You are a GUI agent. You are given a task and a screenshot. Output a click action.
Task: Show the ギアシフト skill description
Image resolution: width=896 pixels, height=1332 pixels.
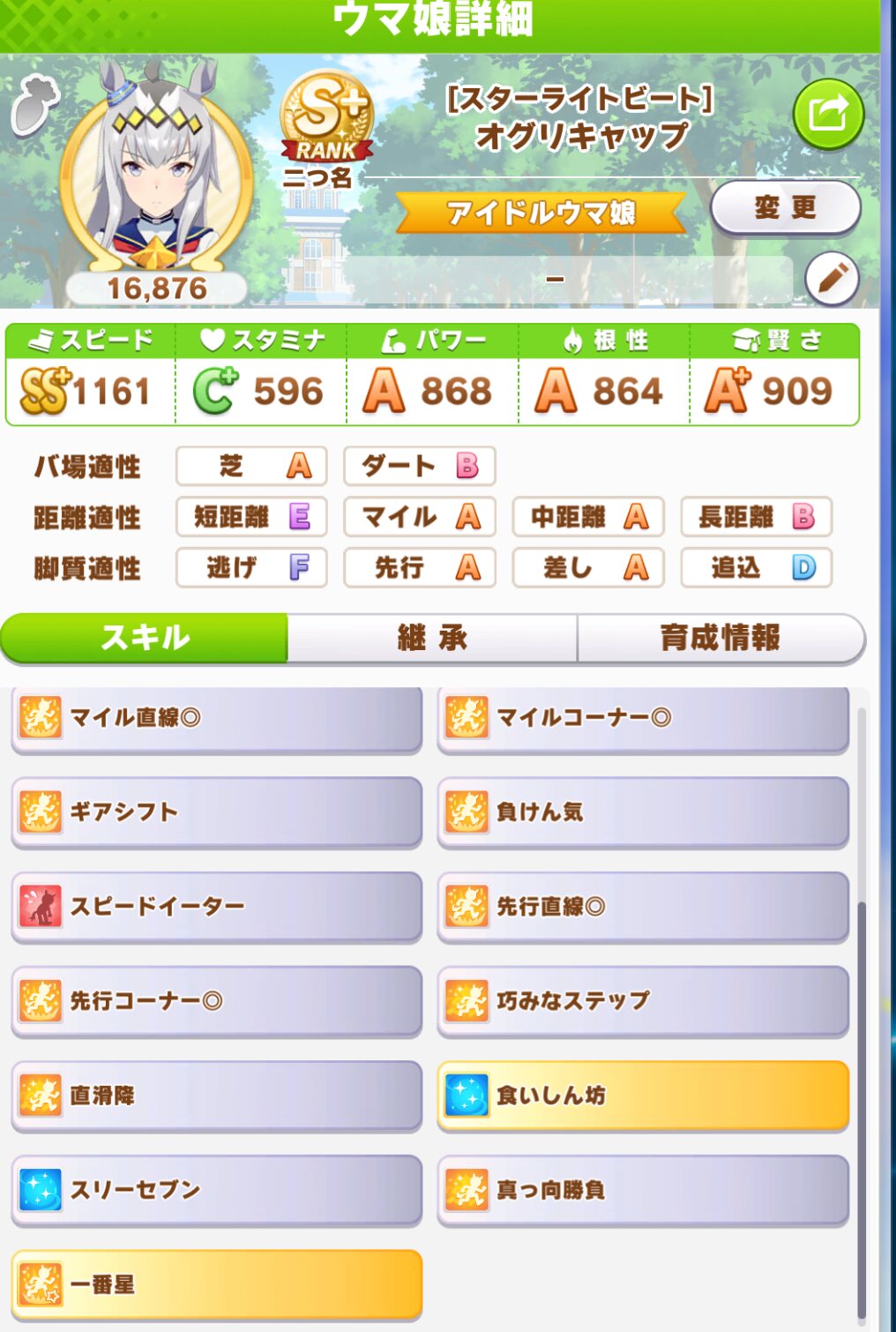(216, 812)
